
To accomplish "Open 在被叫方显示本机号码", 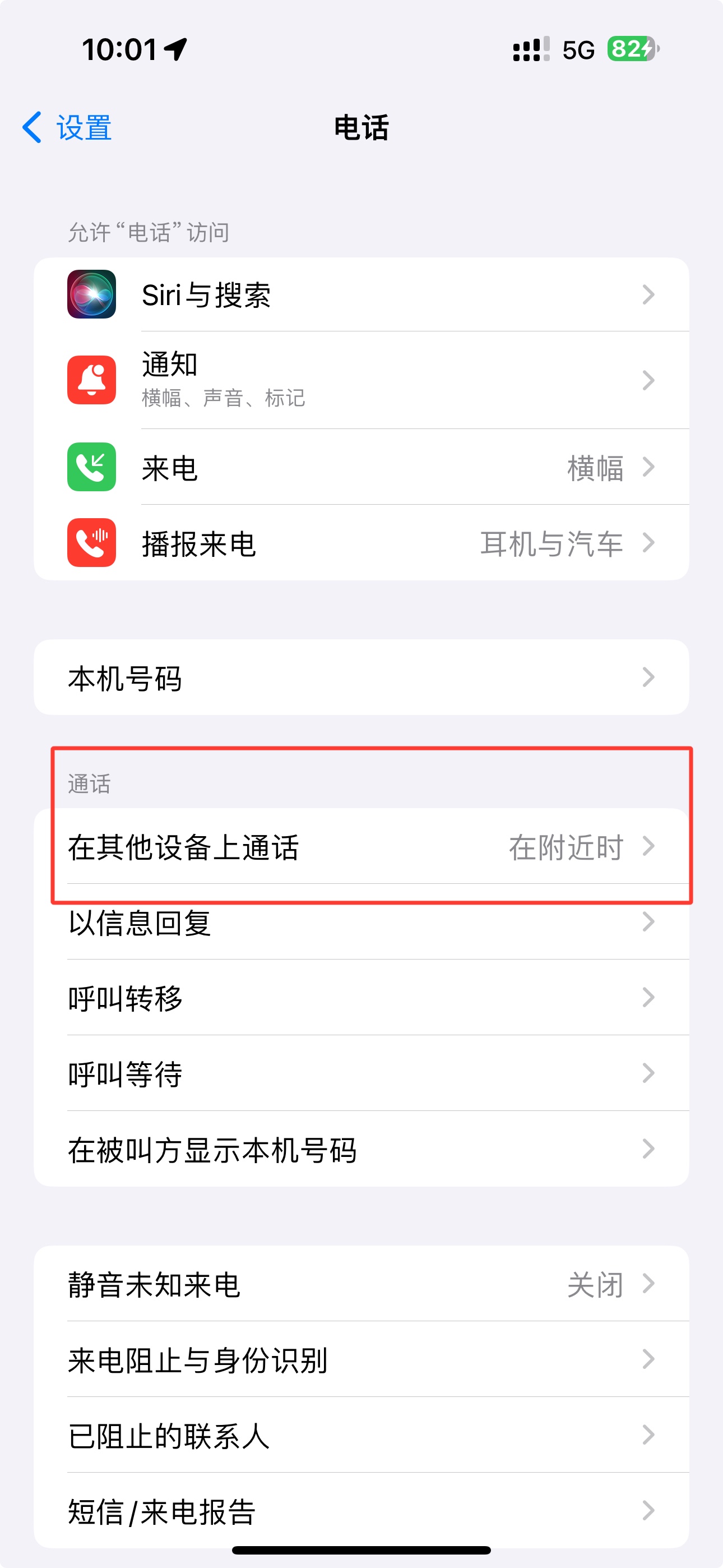I will click(360, 1149).
